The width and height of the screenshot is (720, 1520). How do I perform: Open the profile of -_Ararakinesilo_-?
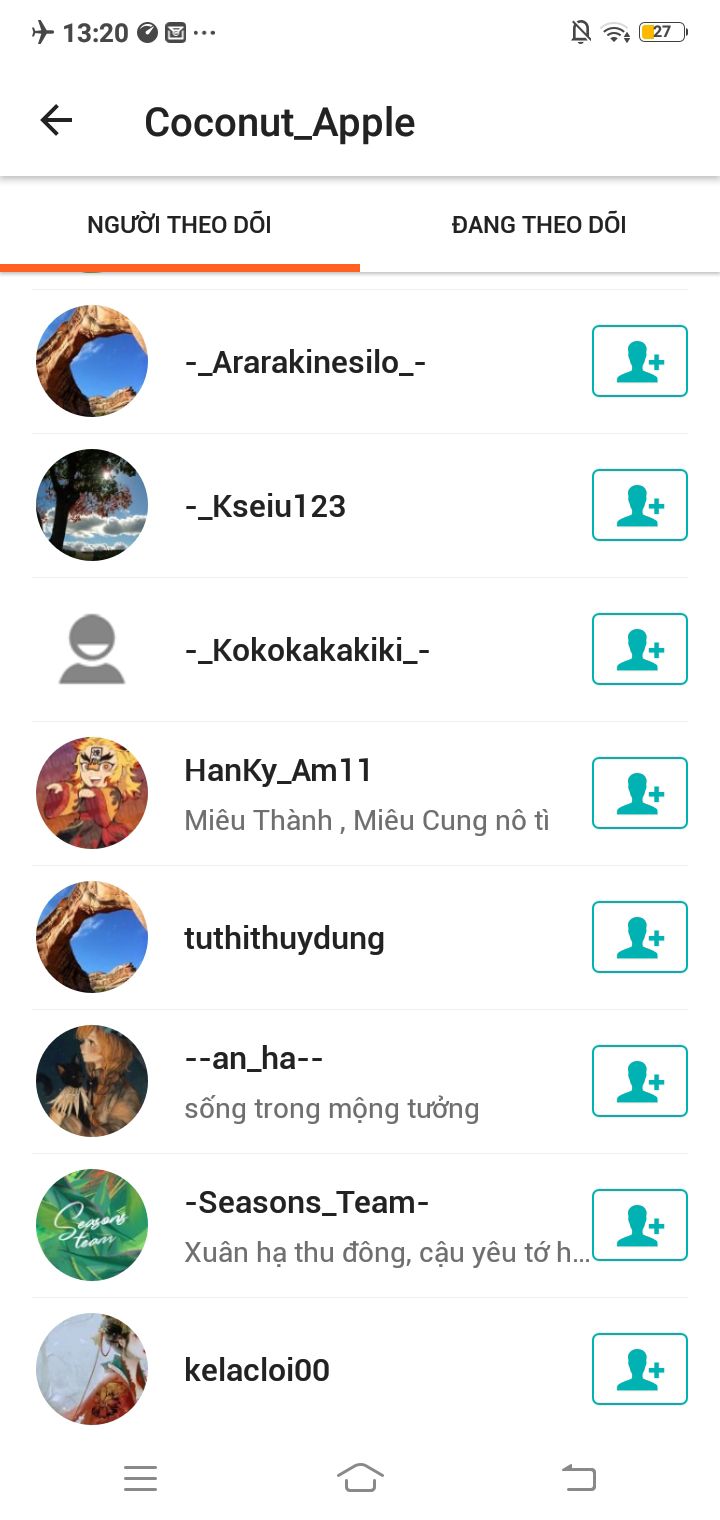[305, 362]
